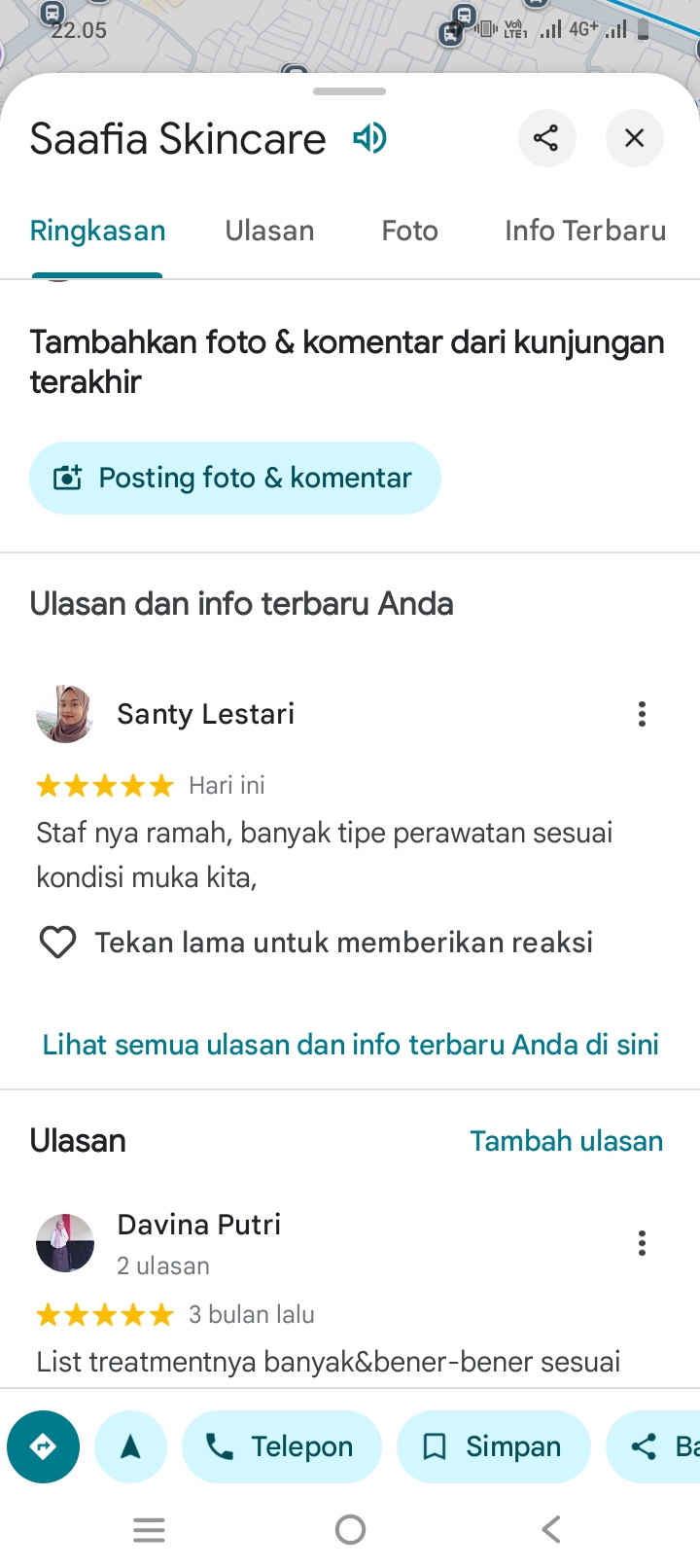
Task: Open the Foto tab
Action: pos(409,231)
